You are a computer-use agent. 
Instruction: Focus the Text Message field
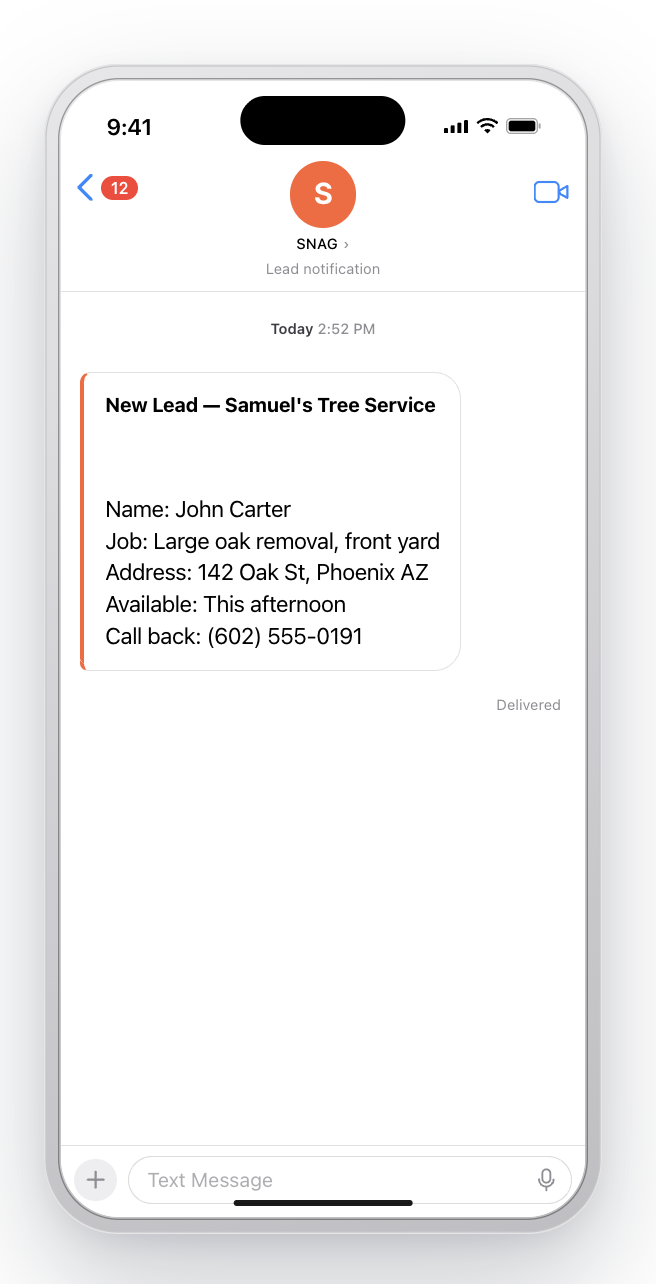[x=330, y=1180]
